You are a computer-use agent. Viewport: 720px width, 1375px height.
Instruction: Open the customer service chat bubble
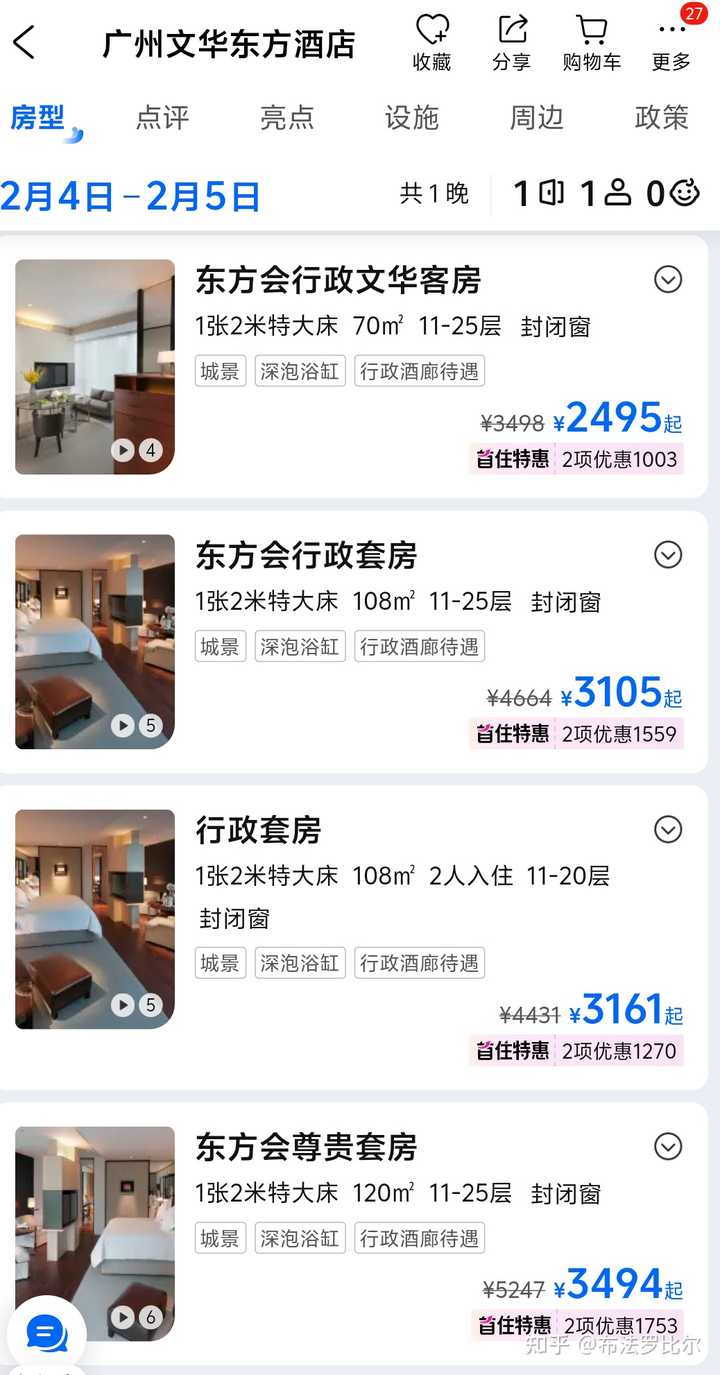pyautogui.click(x=46, y=1333)
